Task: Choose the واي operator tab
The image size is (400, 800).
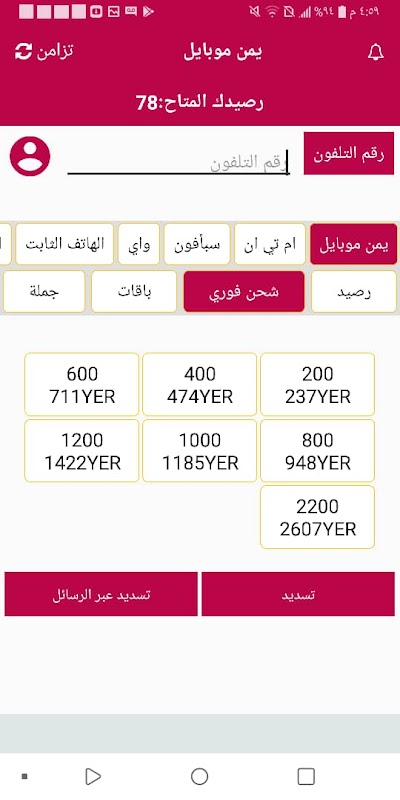Action: (x=139, y=244)
